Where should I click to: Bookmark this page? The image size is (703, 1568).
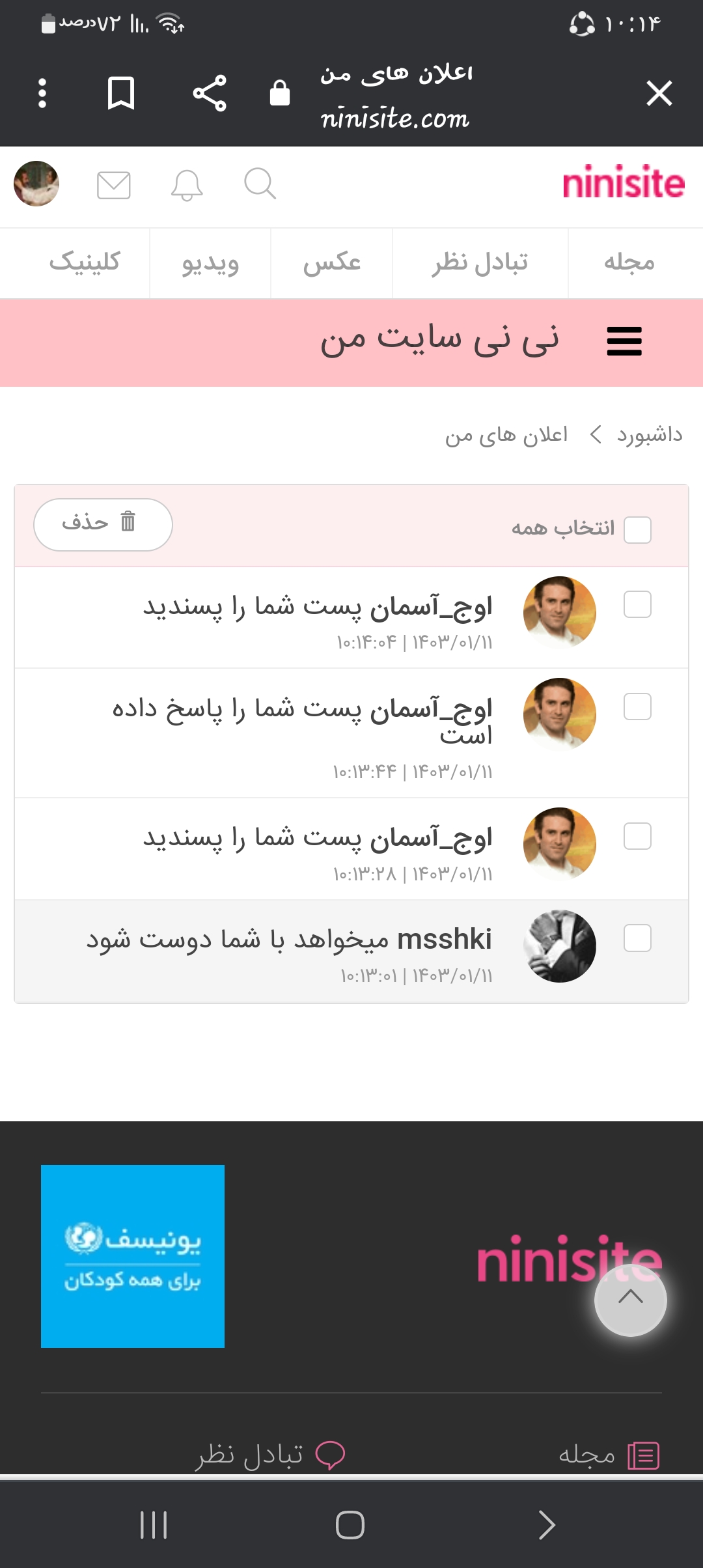(120, 93)
